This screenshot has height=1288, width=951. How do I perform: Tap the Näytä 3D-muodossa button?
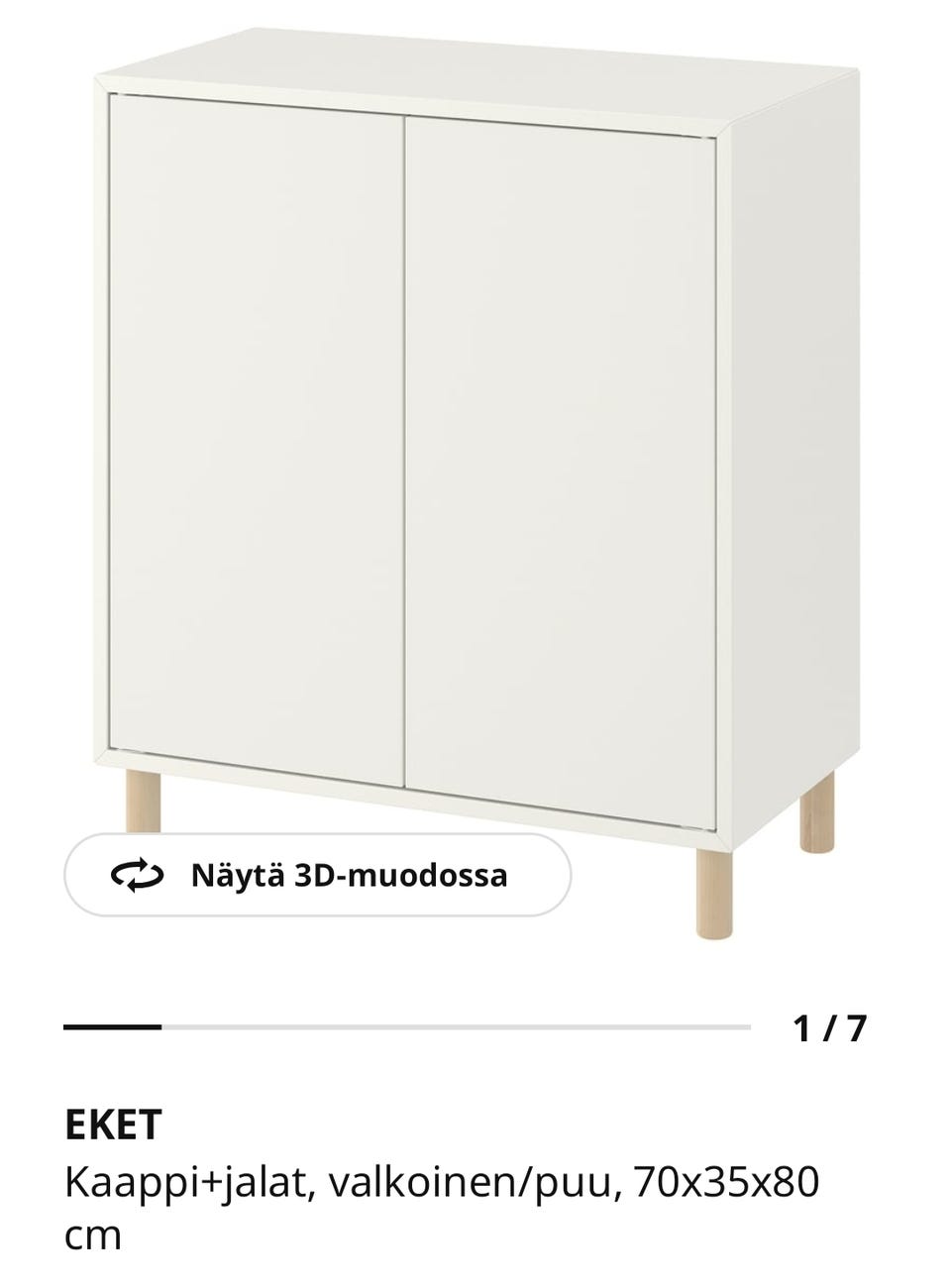coord(318,875)
